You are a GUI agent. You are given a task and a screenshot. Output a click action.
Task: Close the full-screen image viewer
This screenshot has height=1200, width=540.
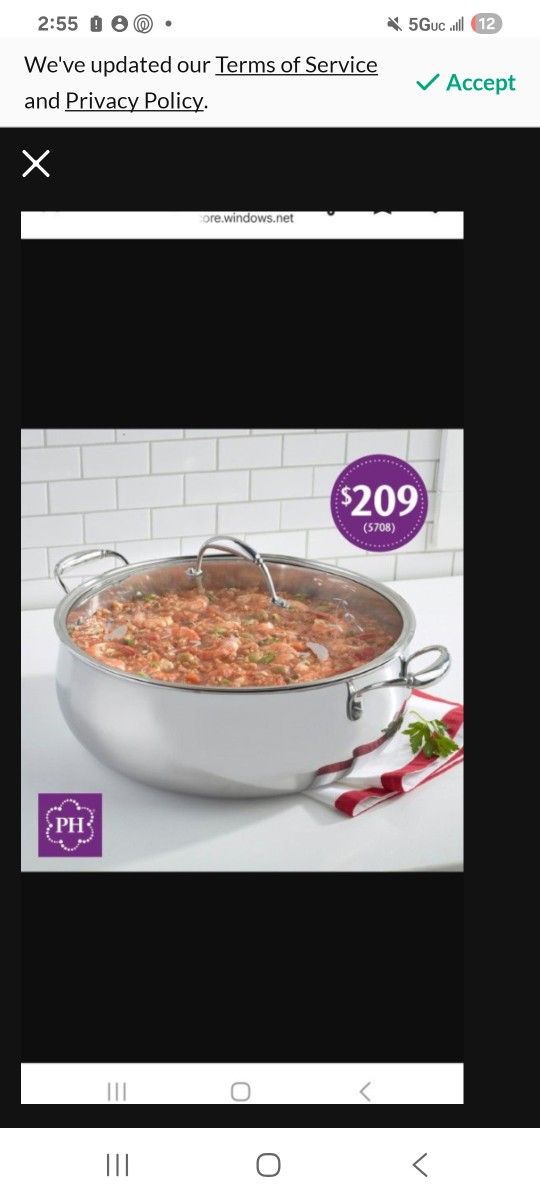36,164
